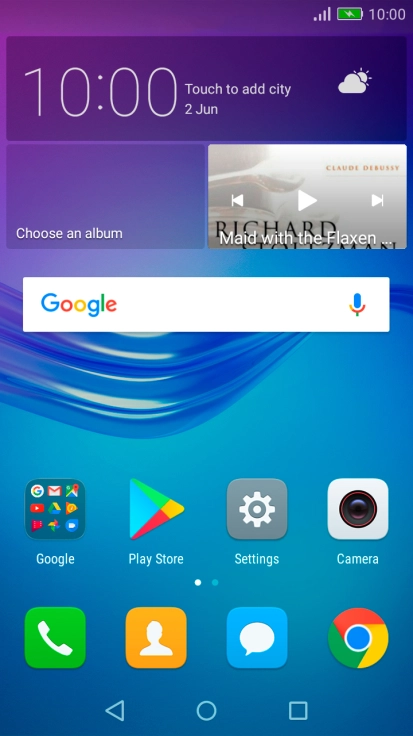Go to the second home screen page dot
The image size is (413, 736).
point(215,583)
